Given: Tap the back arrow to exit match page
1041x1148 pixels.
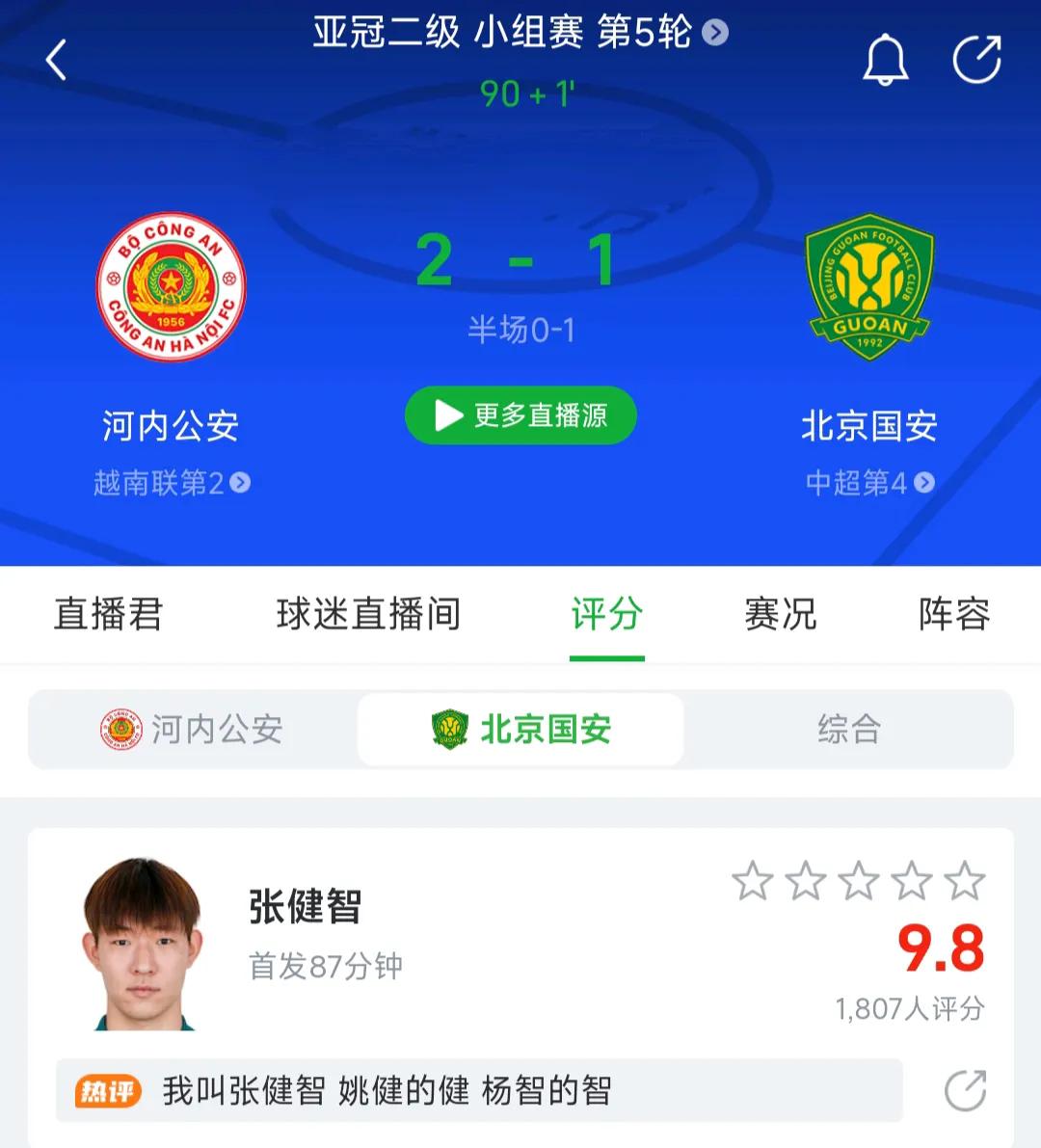Looking at the screenshot, I should click(55, 60).
